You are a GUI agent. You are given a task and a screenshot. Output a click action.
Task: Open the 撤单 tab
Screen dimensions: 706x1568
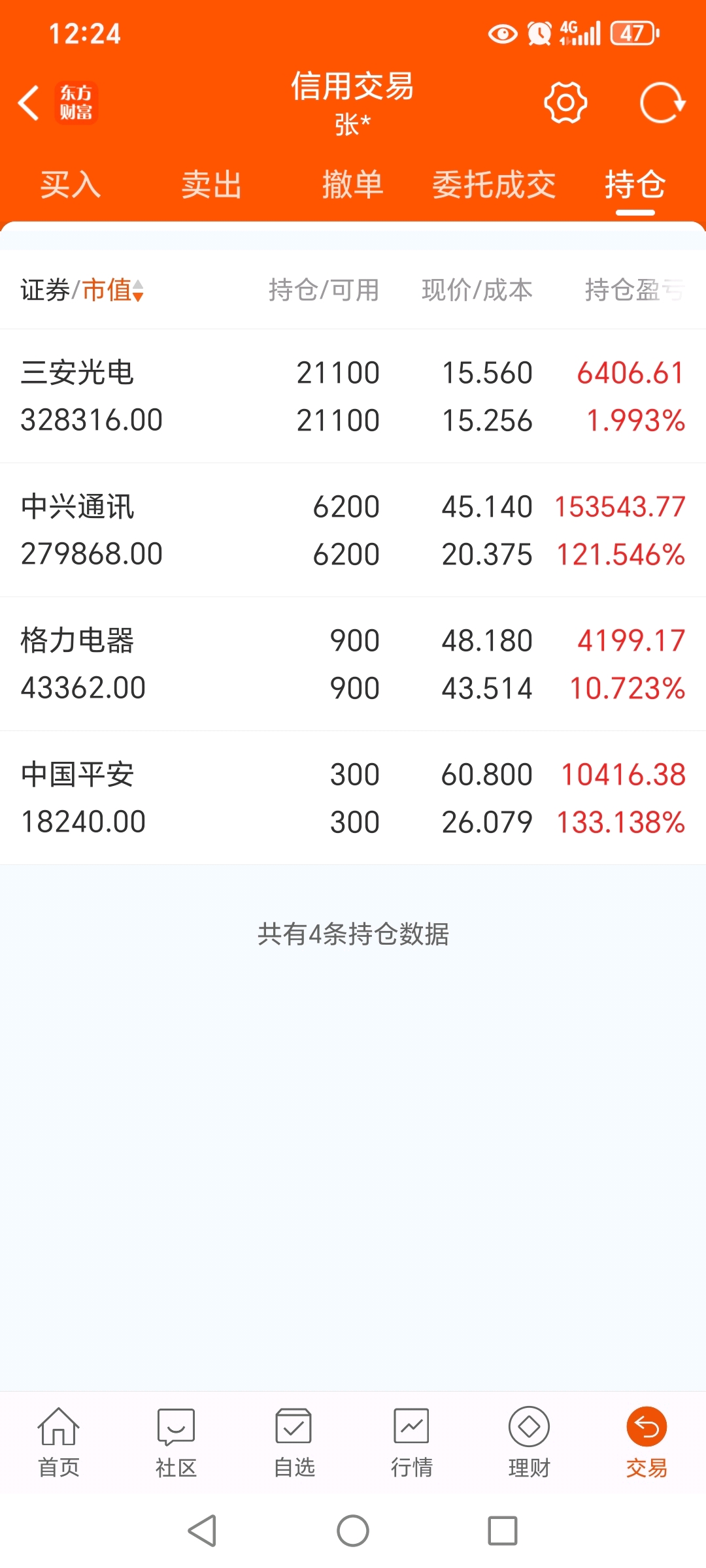353,184
